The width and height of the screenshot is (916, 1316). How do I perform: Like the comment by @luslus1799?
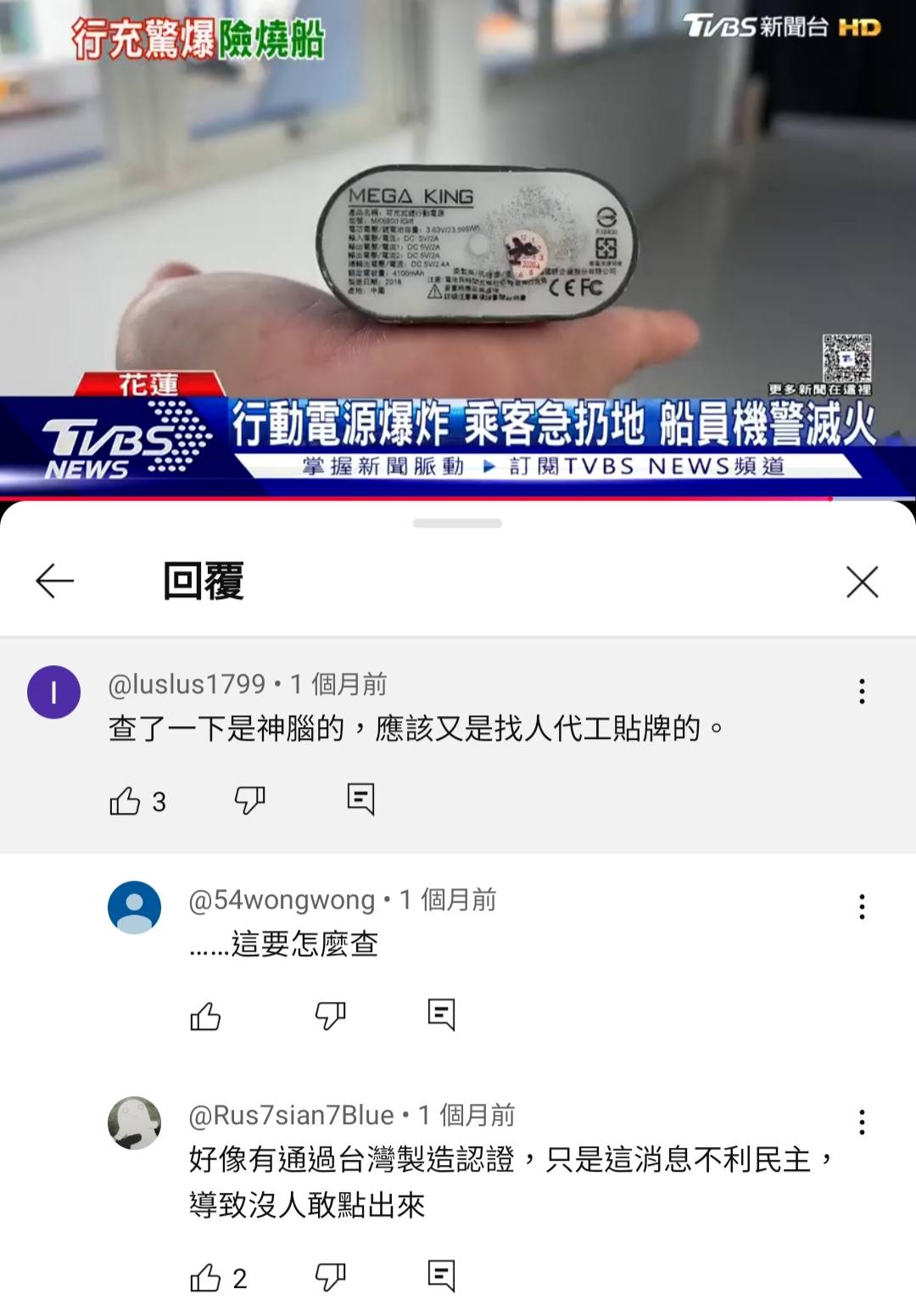click(125, 800)
